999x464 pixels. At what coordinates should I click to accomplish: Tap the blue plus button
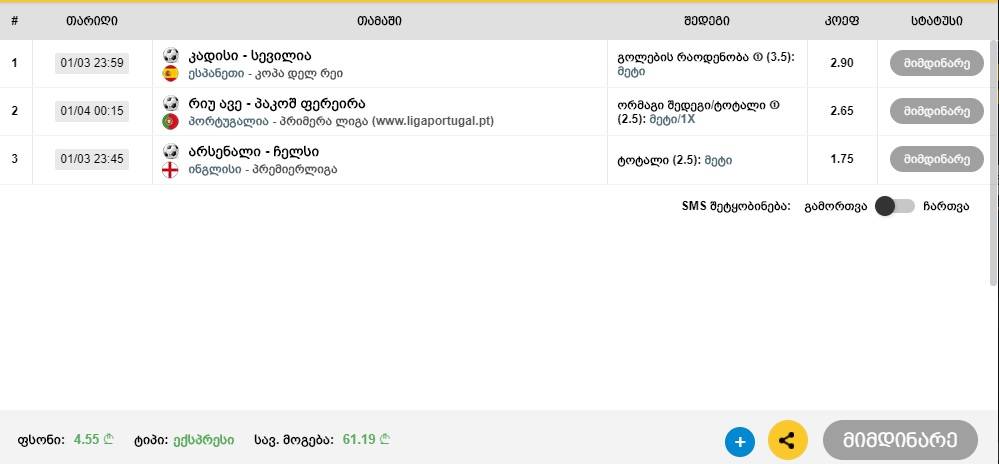[x=740, y=441]
